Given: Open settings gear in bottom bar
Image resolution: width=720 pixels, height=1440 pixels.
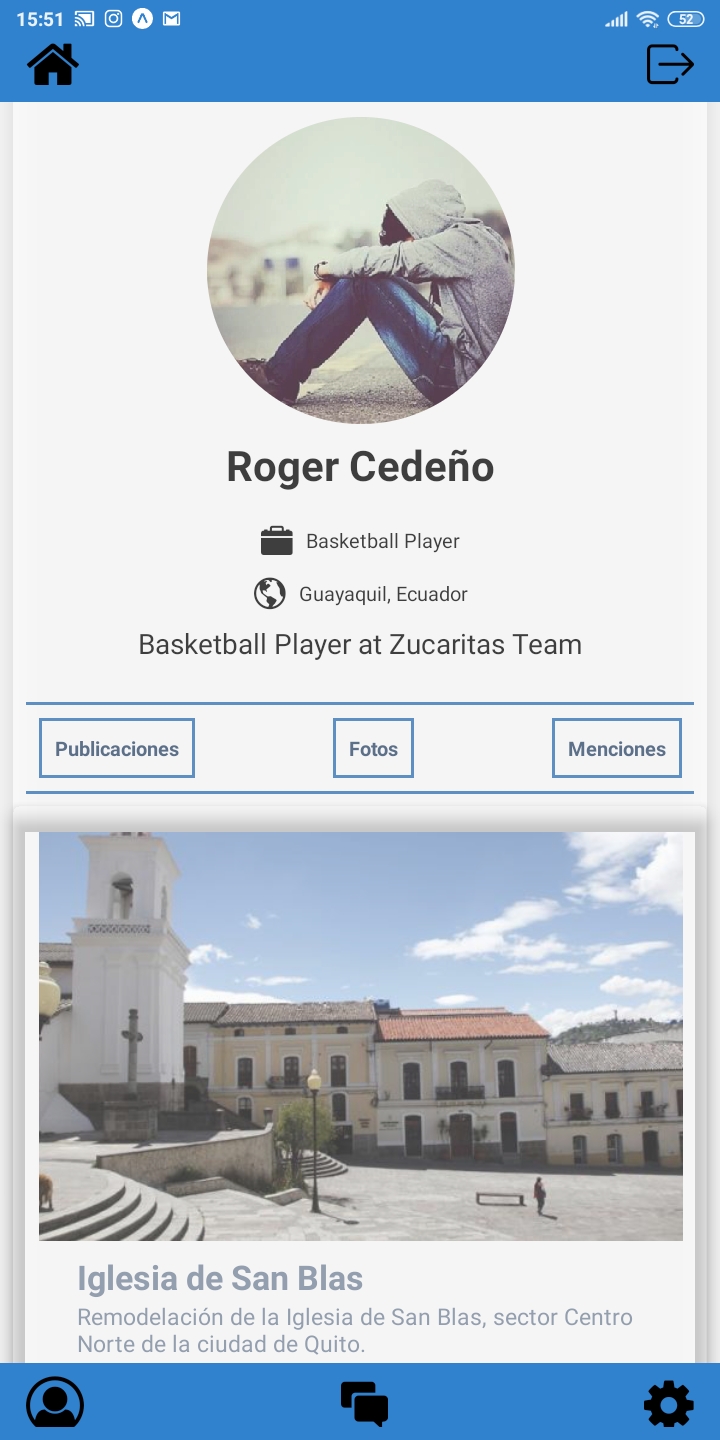Looking at the screenshot, I should point(668,1403).
